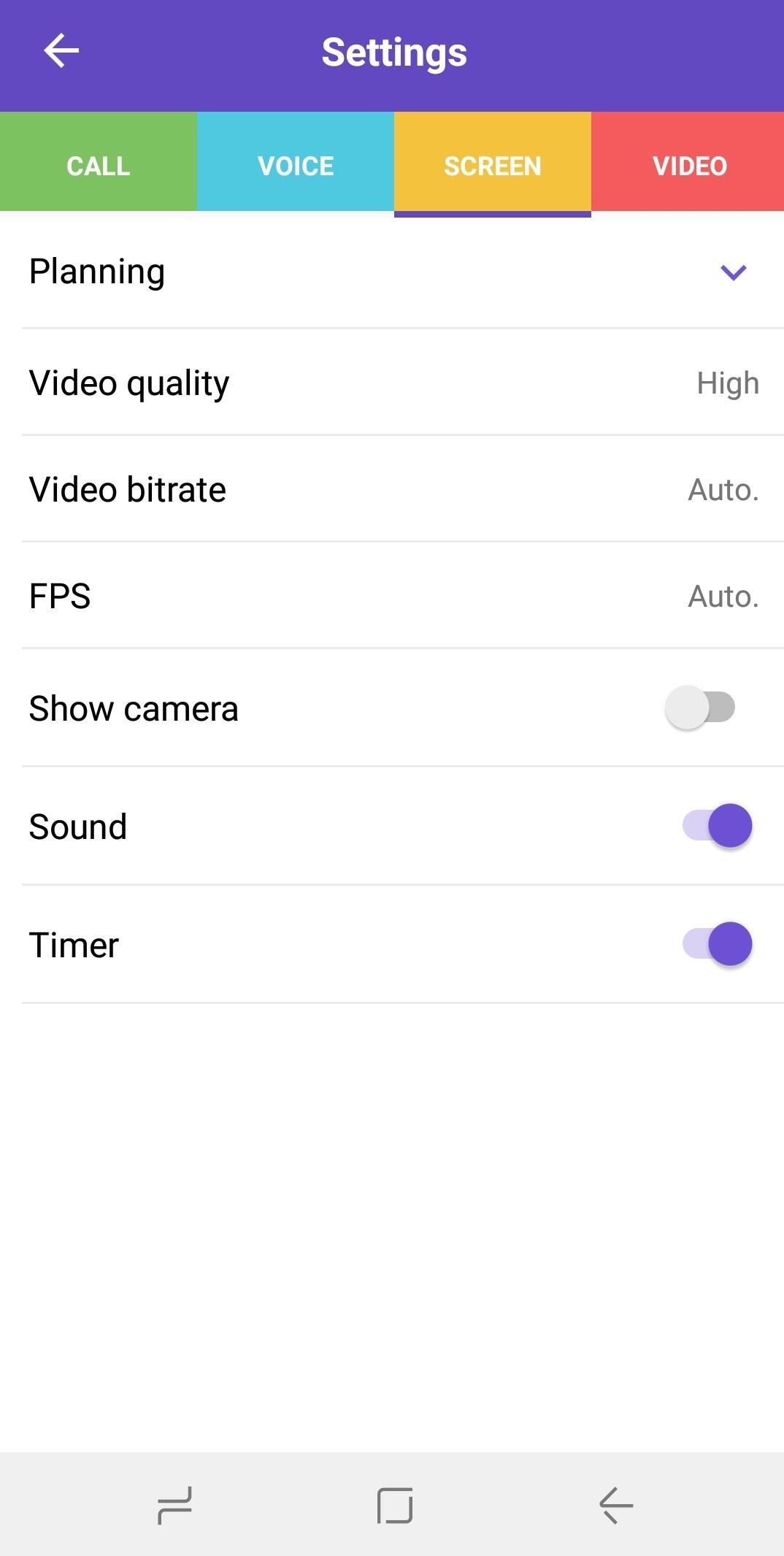Go back using the header arrow
Screen dimensions: 784x1556
[61, 51]
